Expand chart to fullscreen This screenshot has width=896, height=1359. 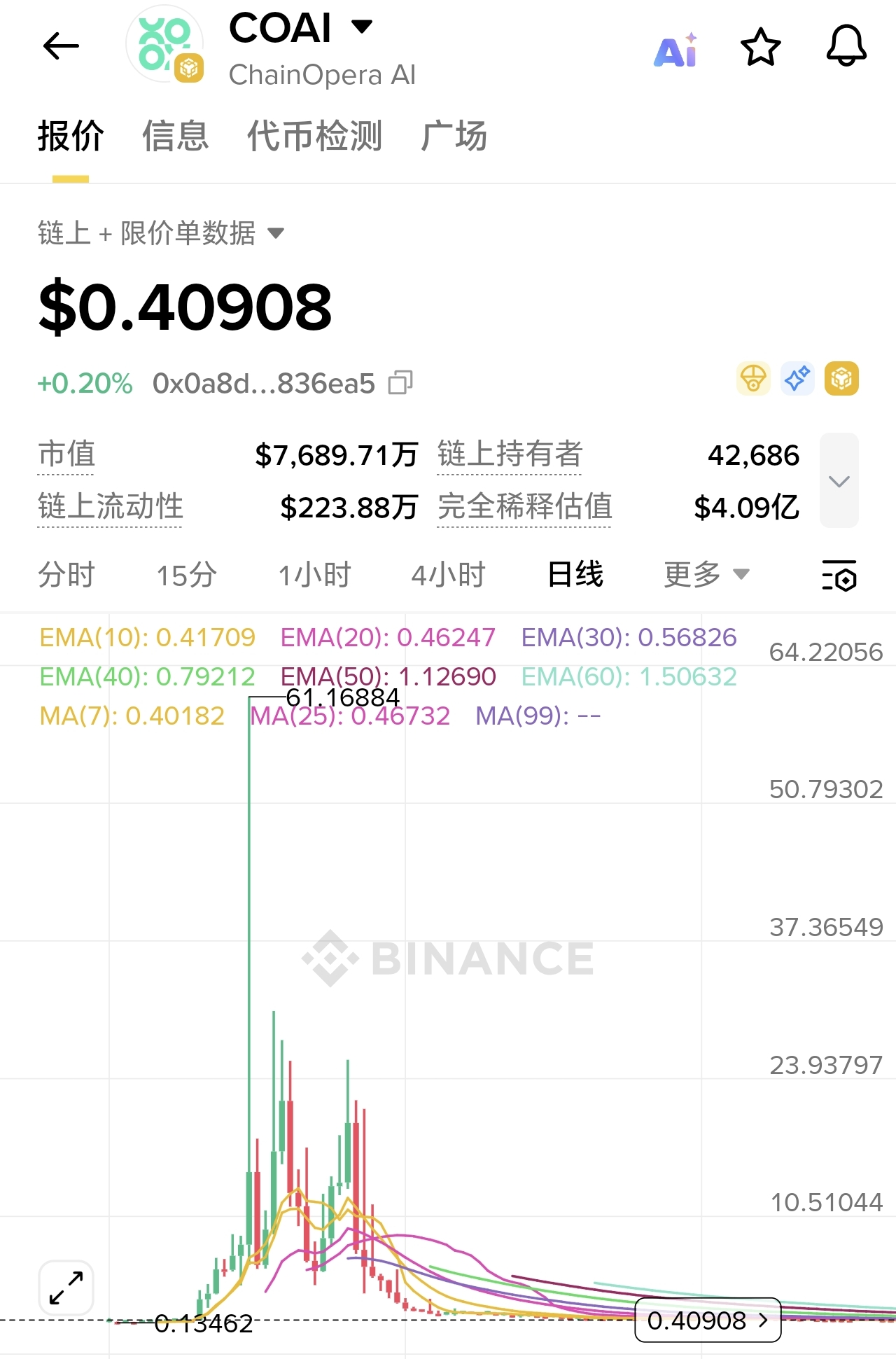tap(66, 1288)
